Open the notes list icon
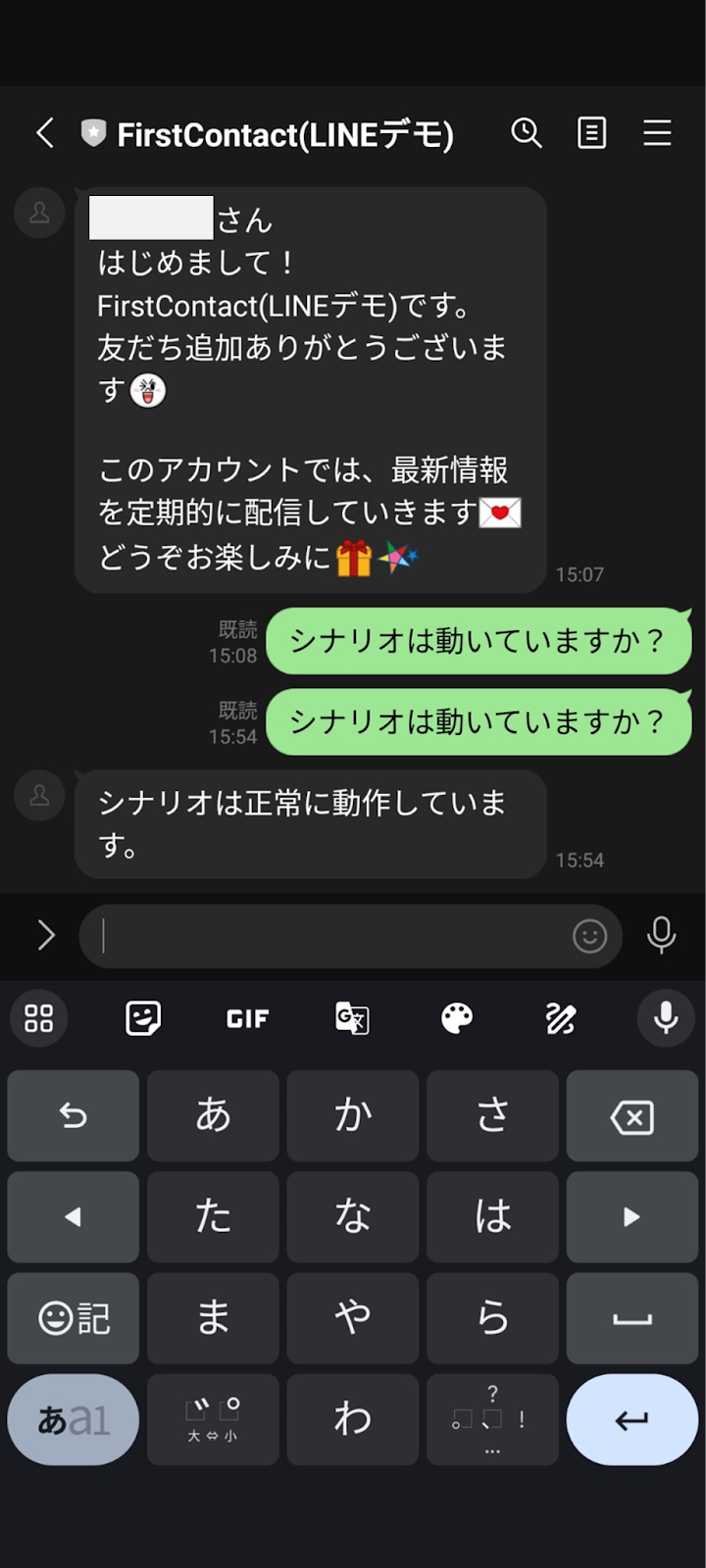This screenshot has width=706, height=1568. (591, 133)
